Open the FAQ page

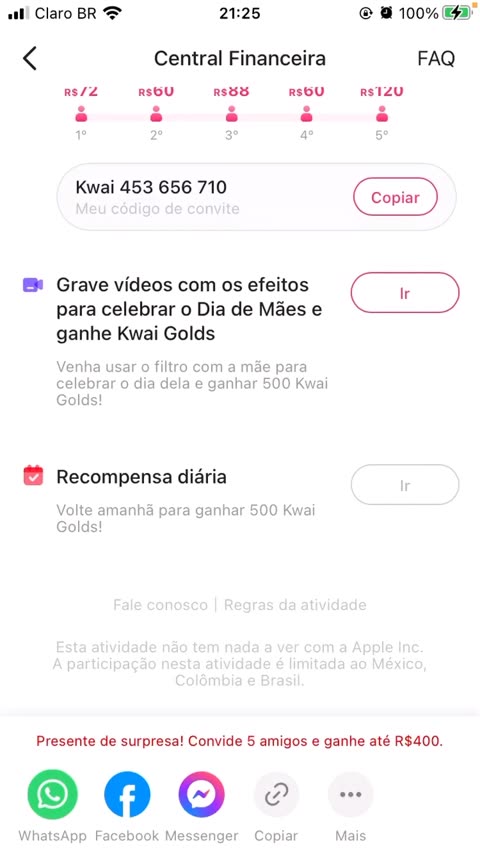click(436, 58)
